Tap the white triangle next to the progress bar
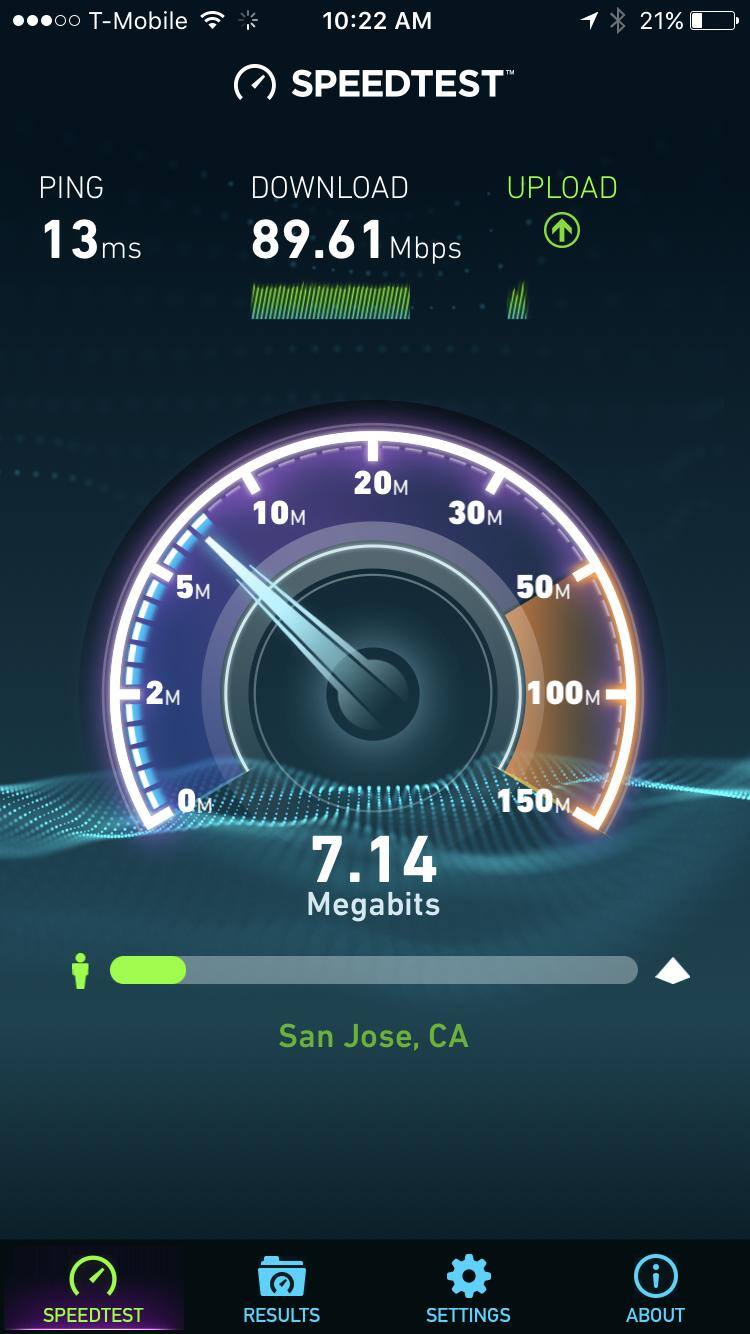Viewport: 750px width, 1334px height. tap(671, 970)
